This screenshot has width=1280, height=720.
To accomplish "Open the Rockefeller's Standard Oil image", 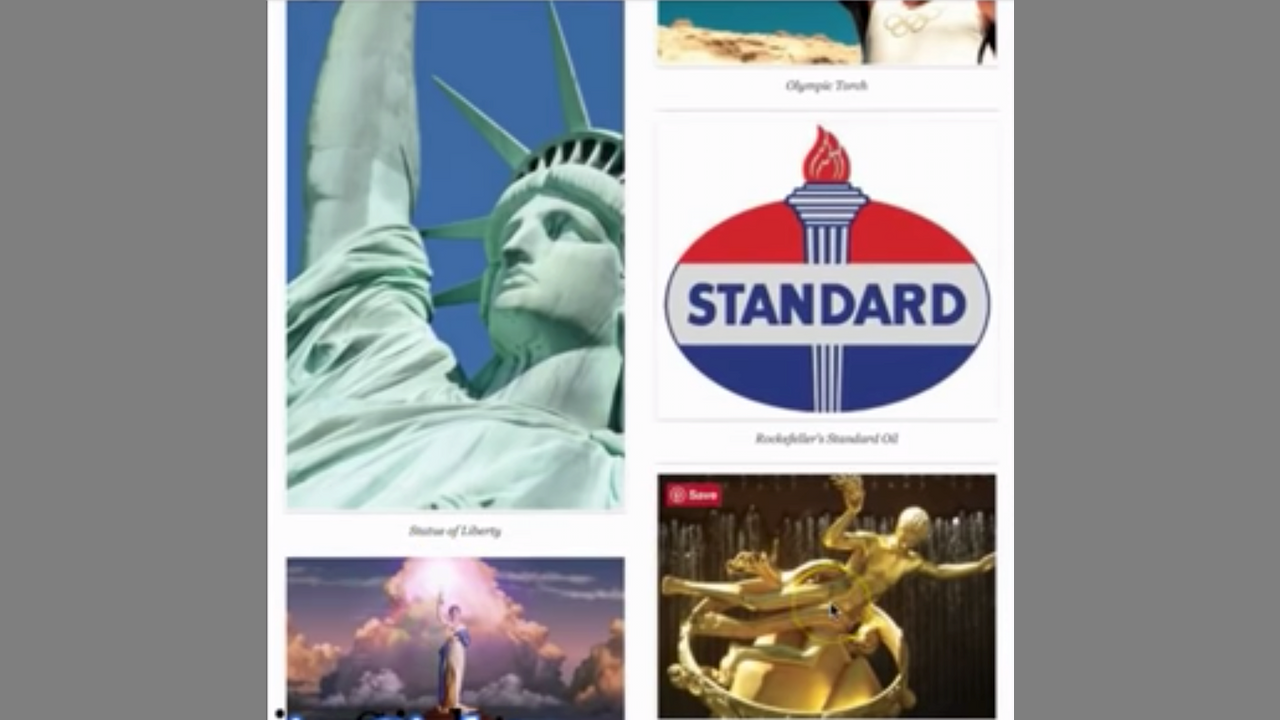I will click(x=826, y=270).
